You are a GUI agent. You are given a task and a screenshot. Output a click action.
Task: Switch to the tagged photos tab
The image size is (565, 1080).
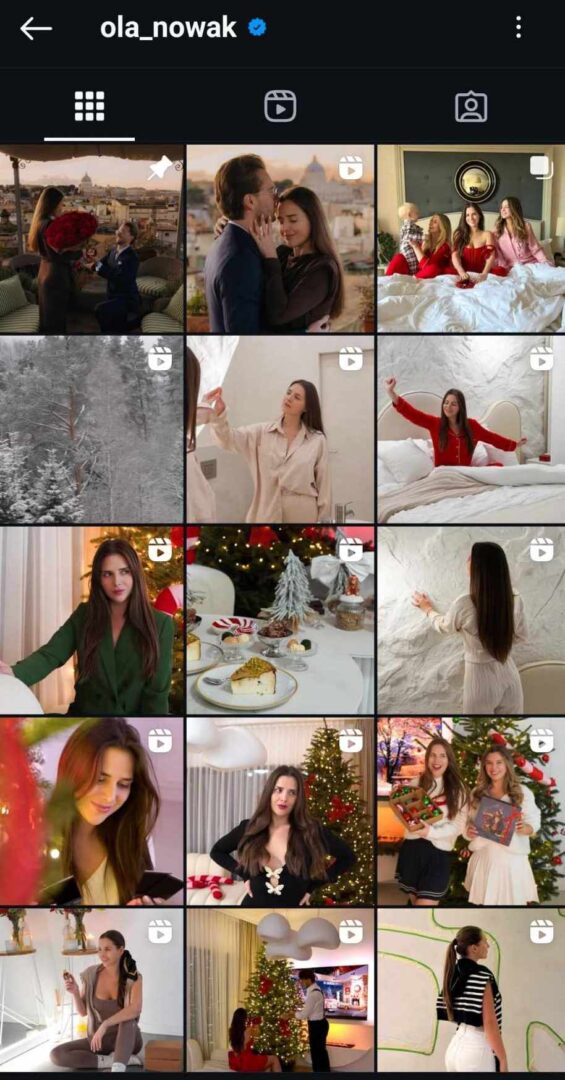[471, 107]
